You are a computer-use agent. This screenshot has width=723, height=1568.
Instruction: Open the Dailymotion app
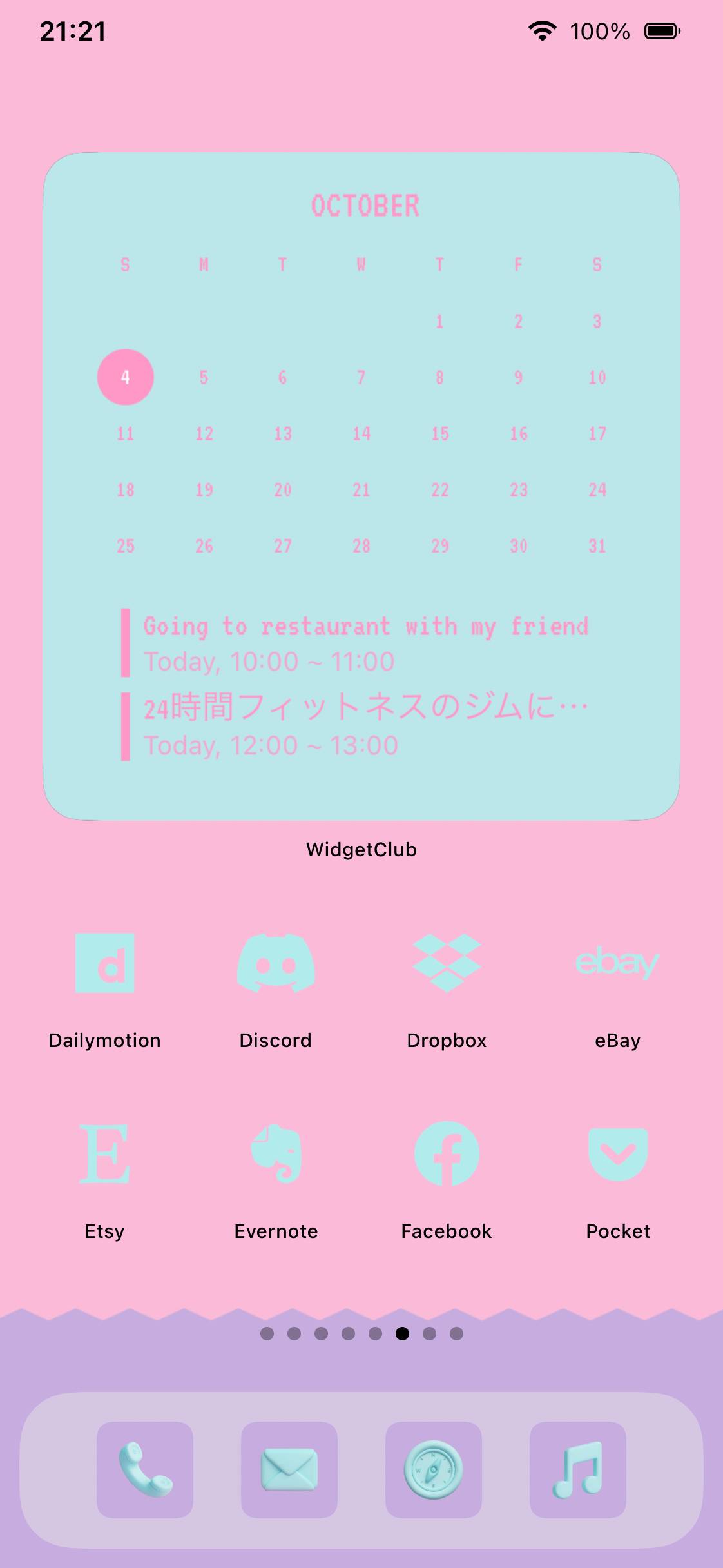click(105, 963)
